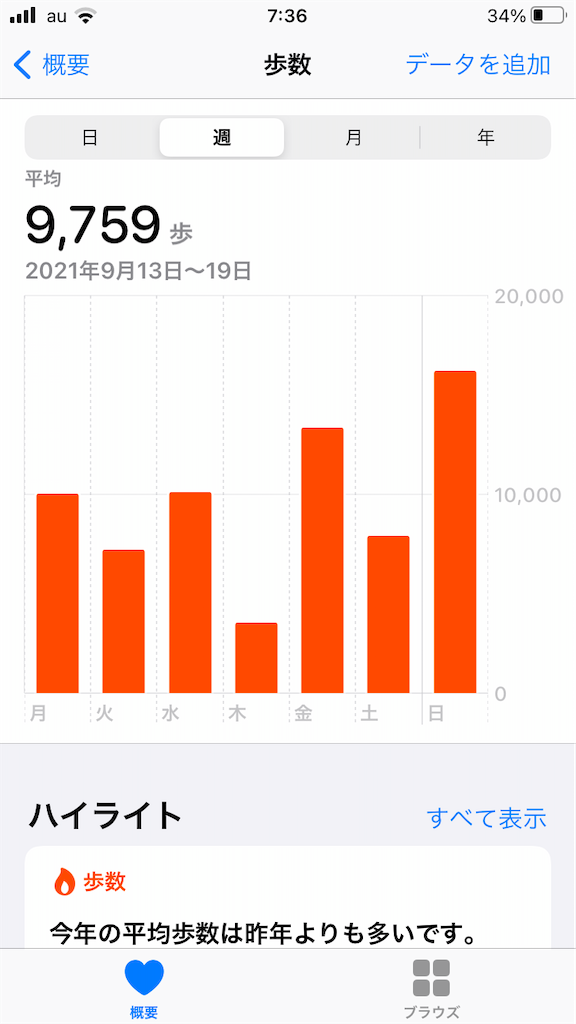The width and height of the screenshot is (576, 1024).
Task: Show the 年 view
Action: click(x=485, y=138)
